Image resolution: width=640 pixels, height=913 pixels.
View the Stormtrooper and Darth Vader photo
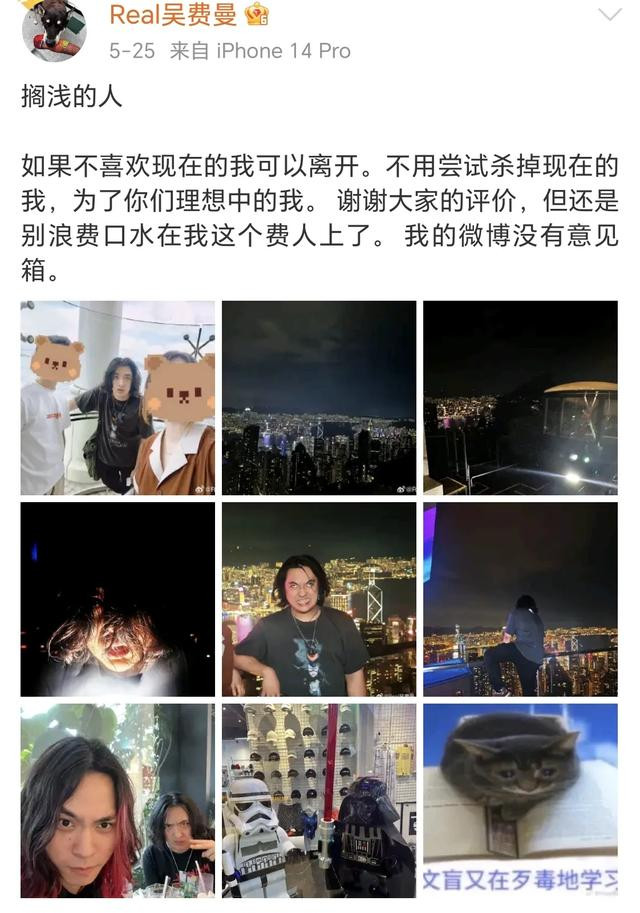pyautogui.click(x=319, y=800)
